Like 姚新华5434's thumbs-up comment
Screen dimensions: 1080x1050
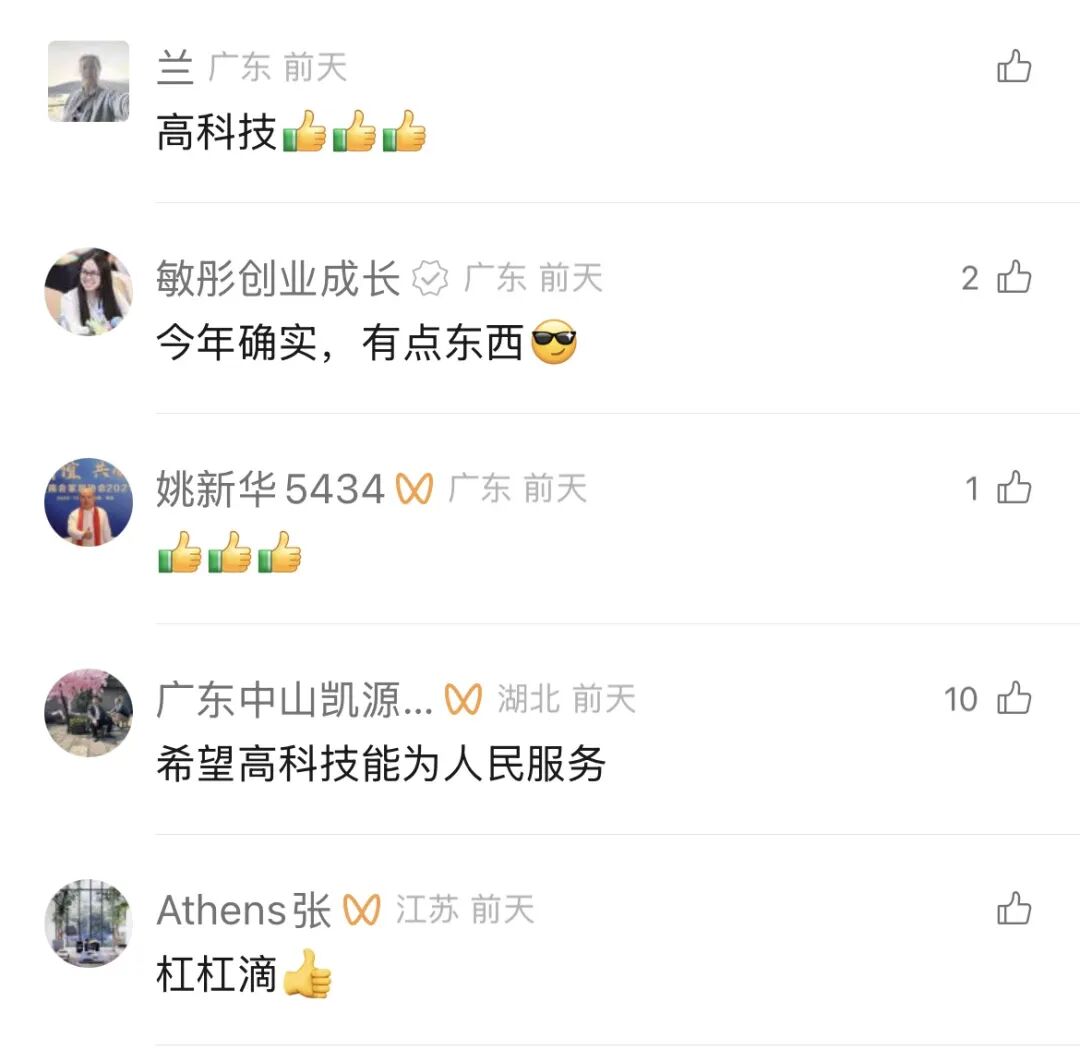[x=1013, y=489]
